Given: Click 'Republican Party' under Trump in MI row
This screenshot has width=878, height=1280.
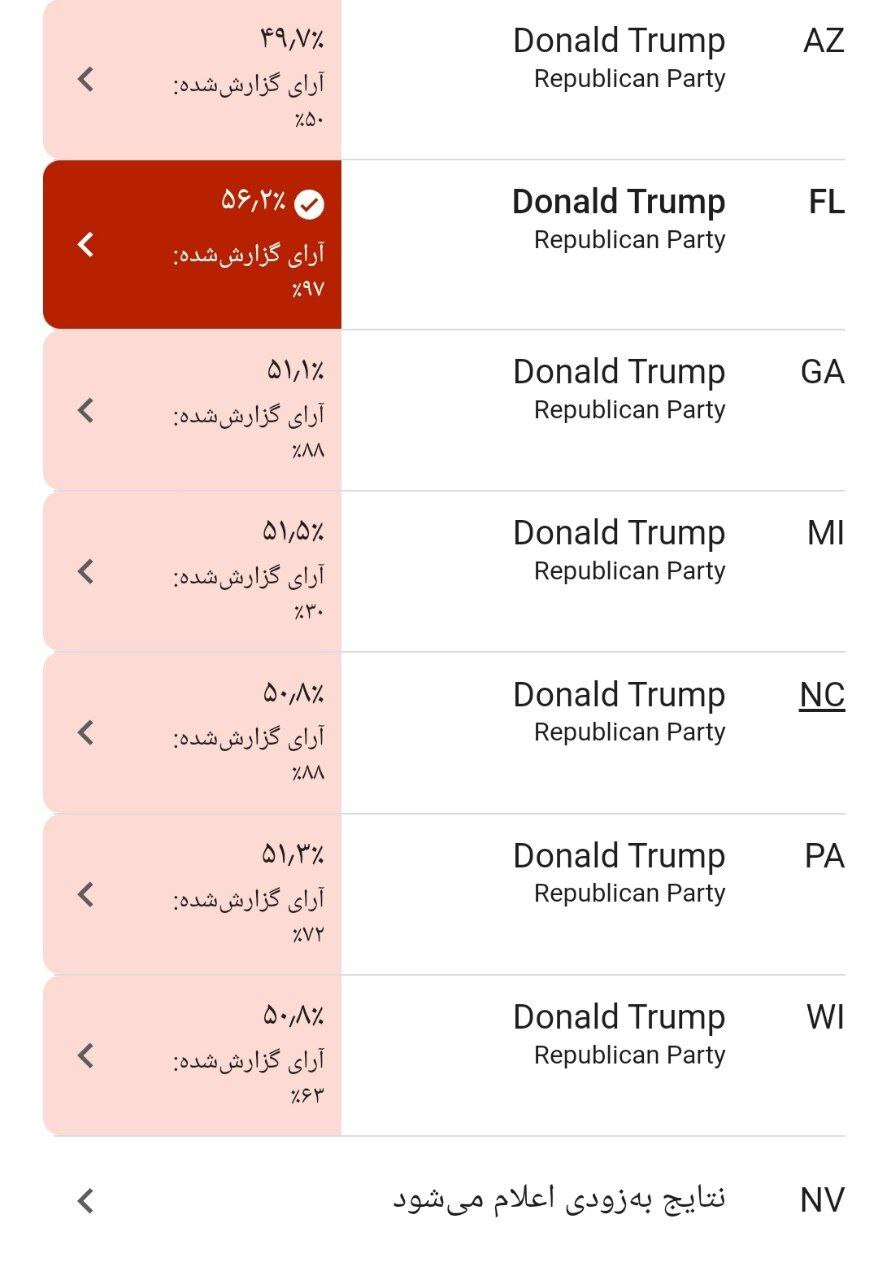Looking at the screenshot, I should 629,570.
